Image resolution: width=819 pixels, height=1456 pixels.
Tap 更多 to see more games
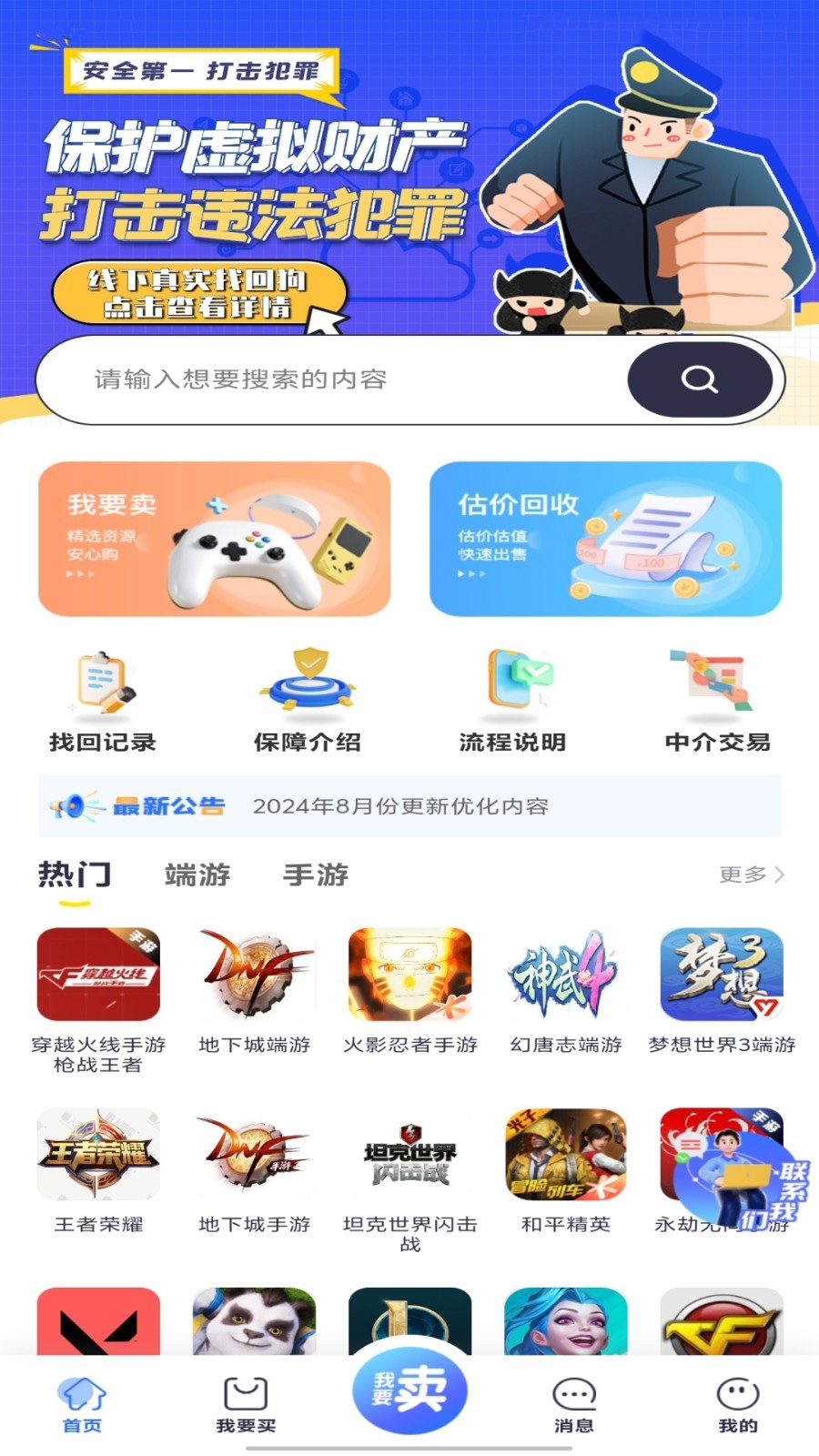pos(752,875)
